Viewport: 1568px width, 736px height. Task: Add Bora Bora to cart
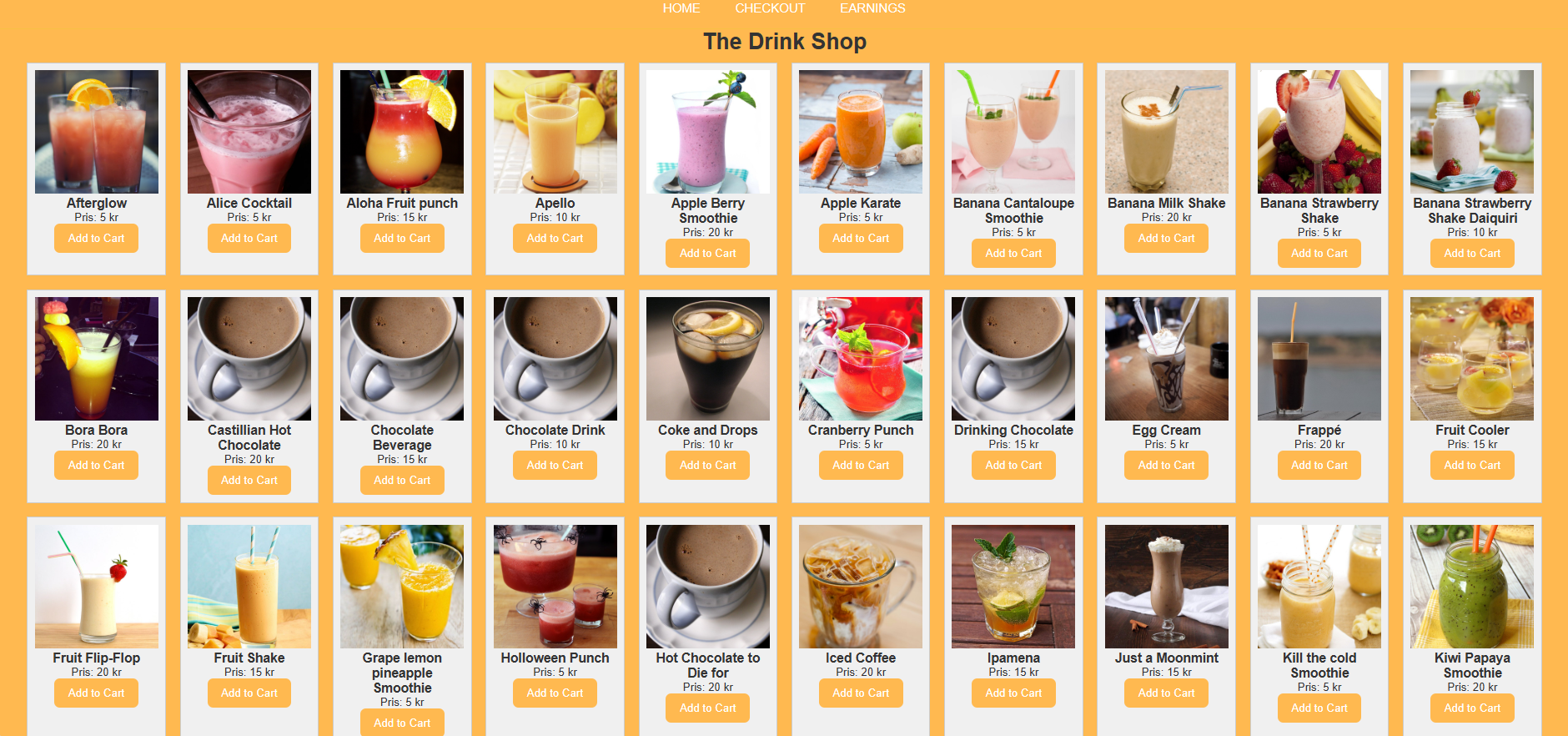click(x=96, y=465)
